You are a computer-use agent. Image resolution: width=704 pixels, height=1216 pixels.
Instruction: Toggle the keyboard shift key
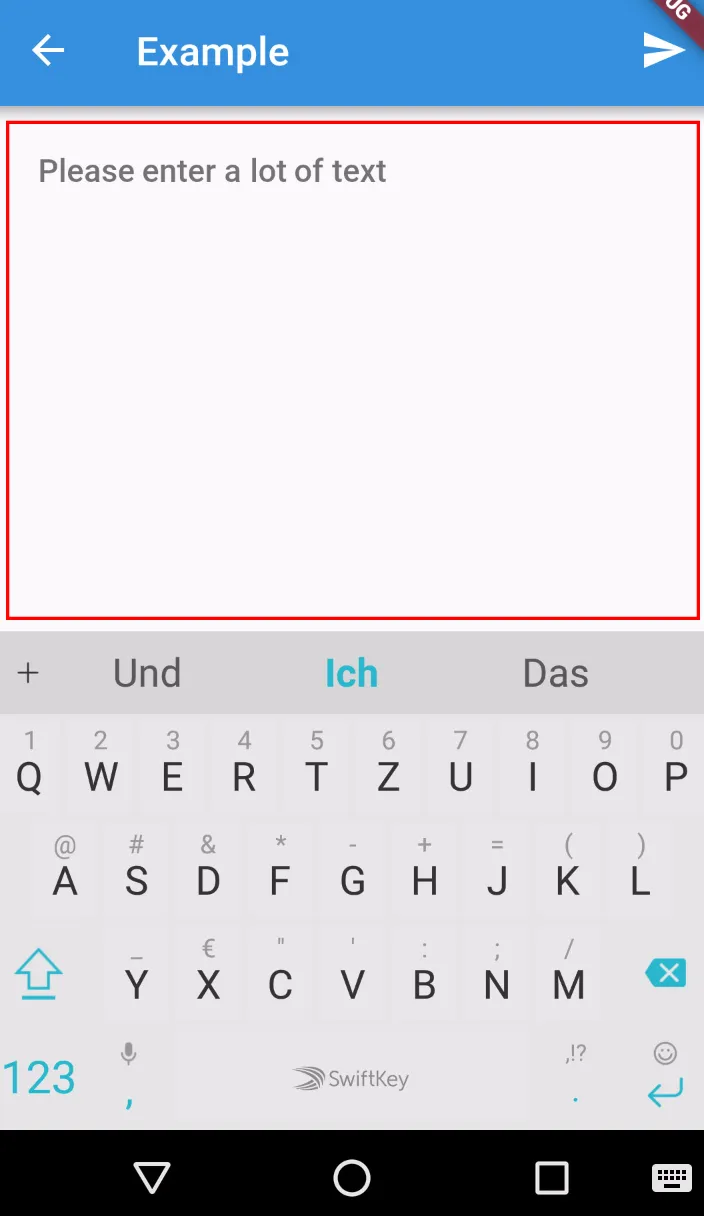coord(38,975)
